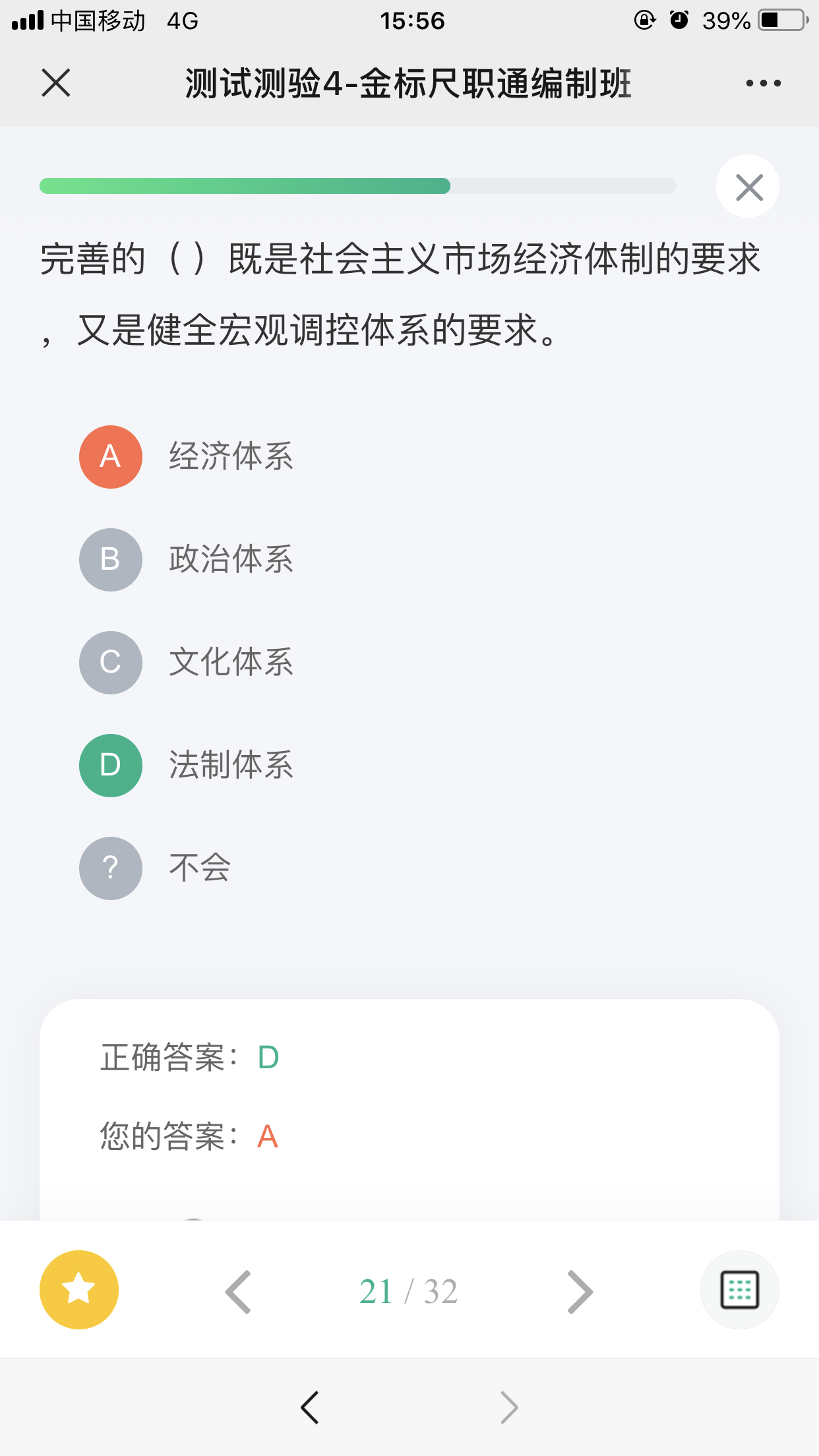This screenshot has height=1456, width=819.
Task: Close the webview with the top-left X
Action: pyautogui.click(x=56, y=83)
